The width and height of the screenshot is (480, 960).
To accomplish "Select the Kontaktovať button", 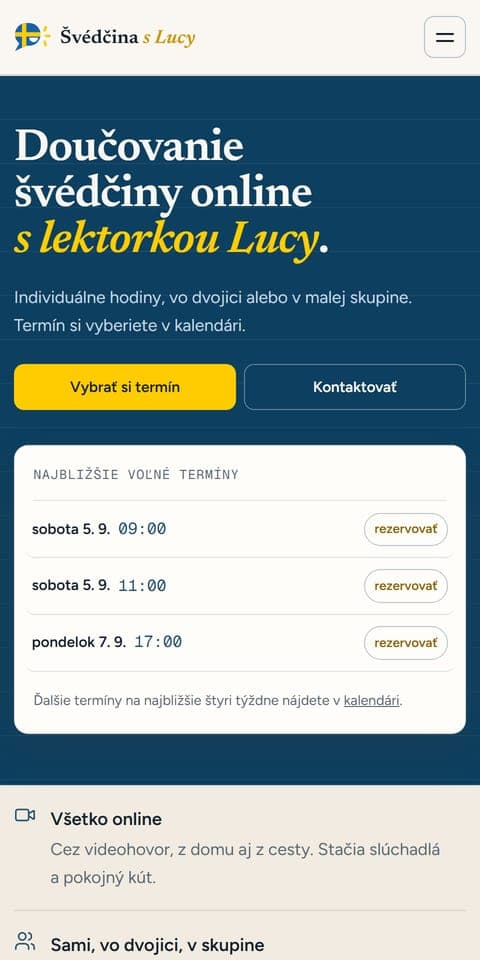I will coord(355,387).
